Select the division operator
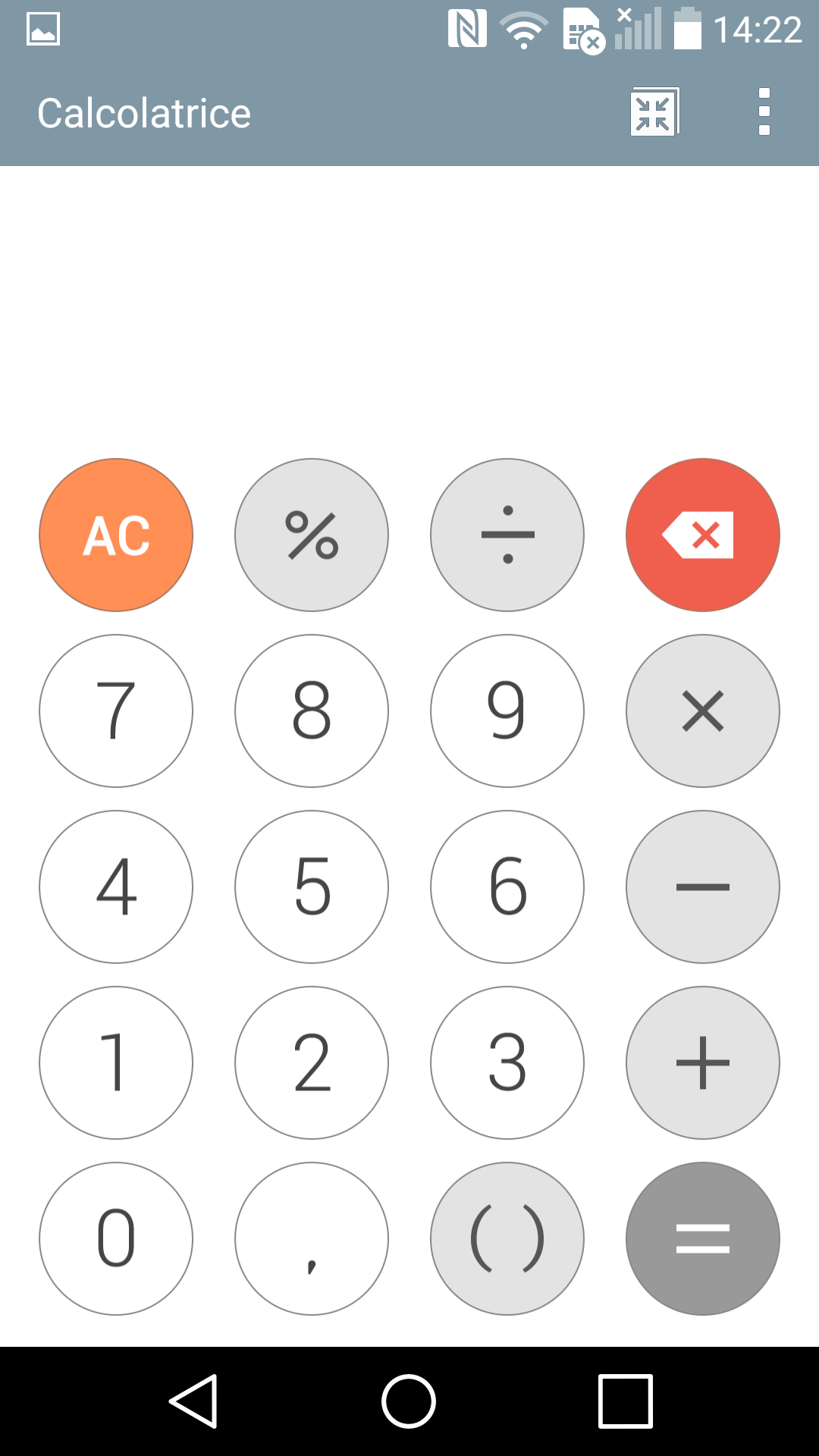This screenshot has height=1456, width=819. pyautogui.click(x=507, y=535)
